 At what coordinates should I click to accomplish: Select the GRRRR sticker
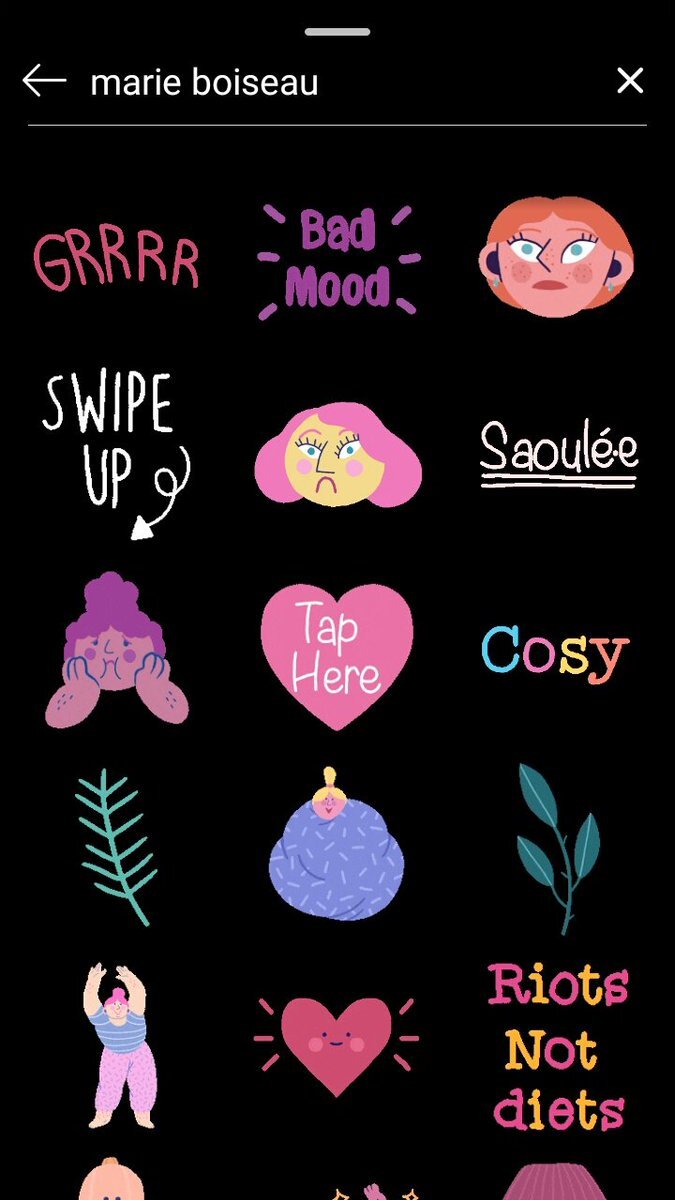pyautogui.click(x=116, y=258)
